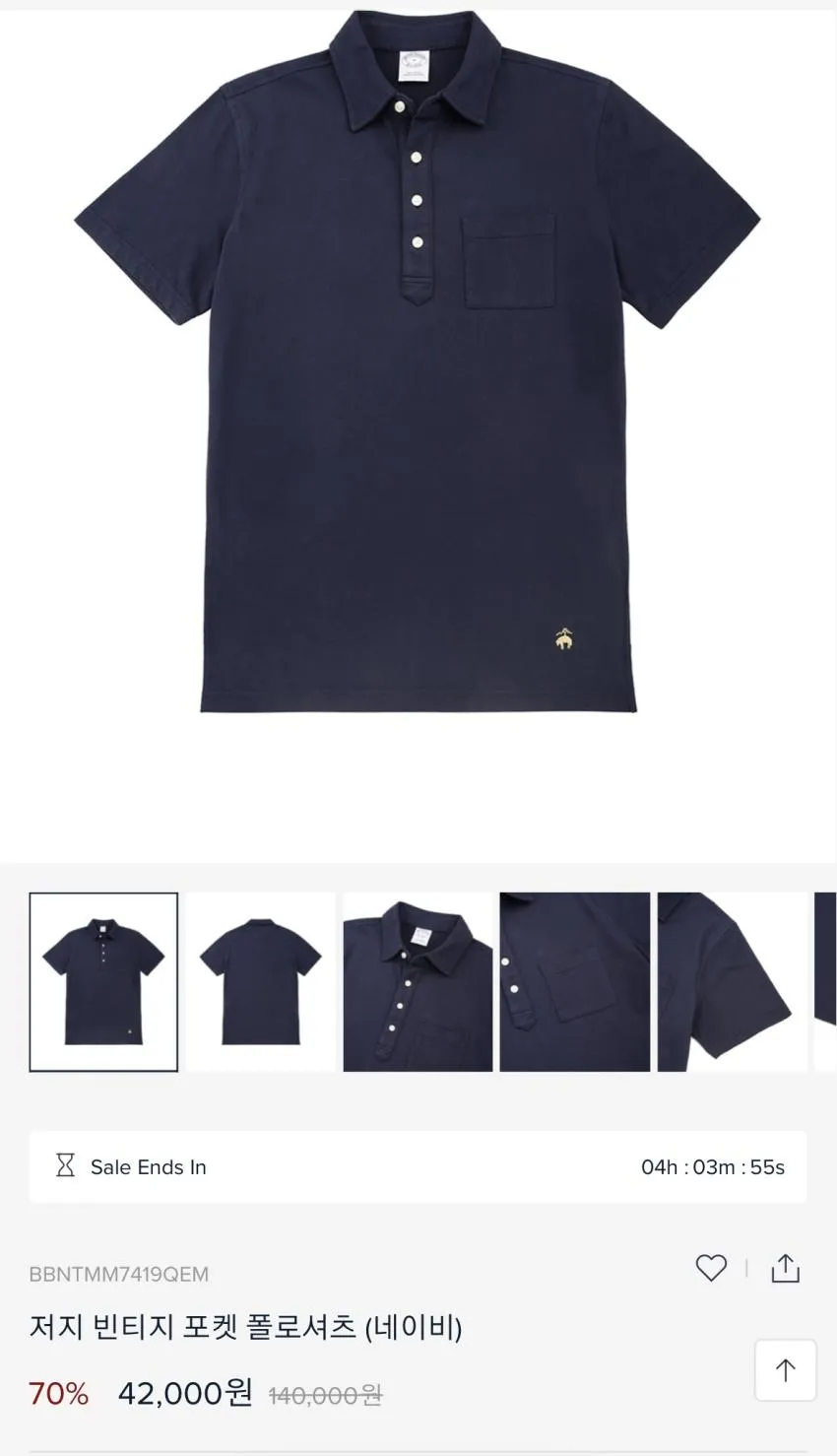This screenshot has height=1456, width=837.
Task: Select the chest pocket close-up thumbnail
Action: [575, 982]
